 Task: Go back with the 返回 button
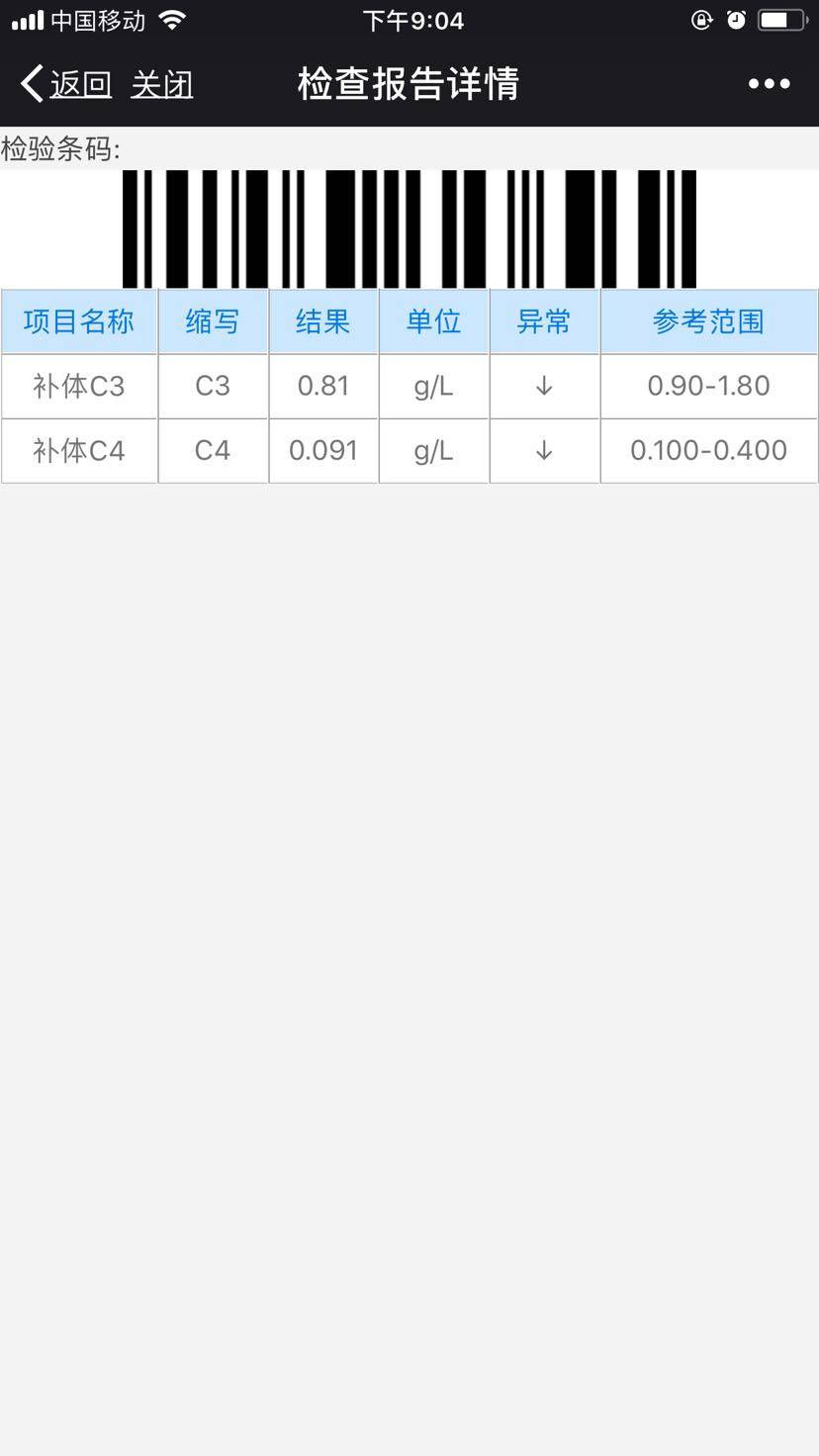(x=67, y=84)
